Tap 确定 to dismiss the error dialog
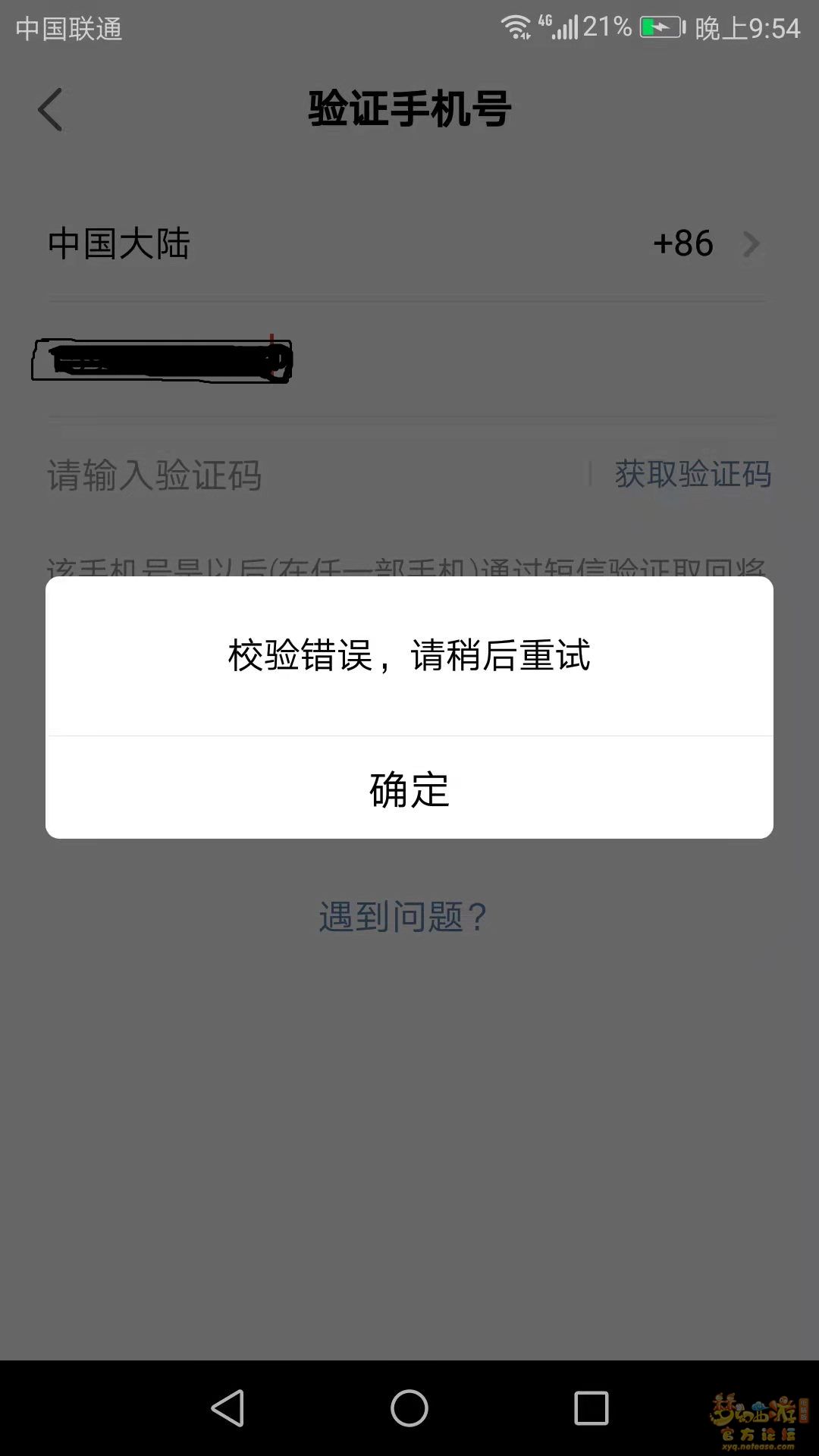This screenshot has width=819, height=1456. point(409,789)
